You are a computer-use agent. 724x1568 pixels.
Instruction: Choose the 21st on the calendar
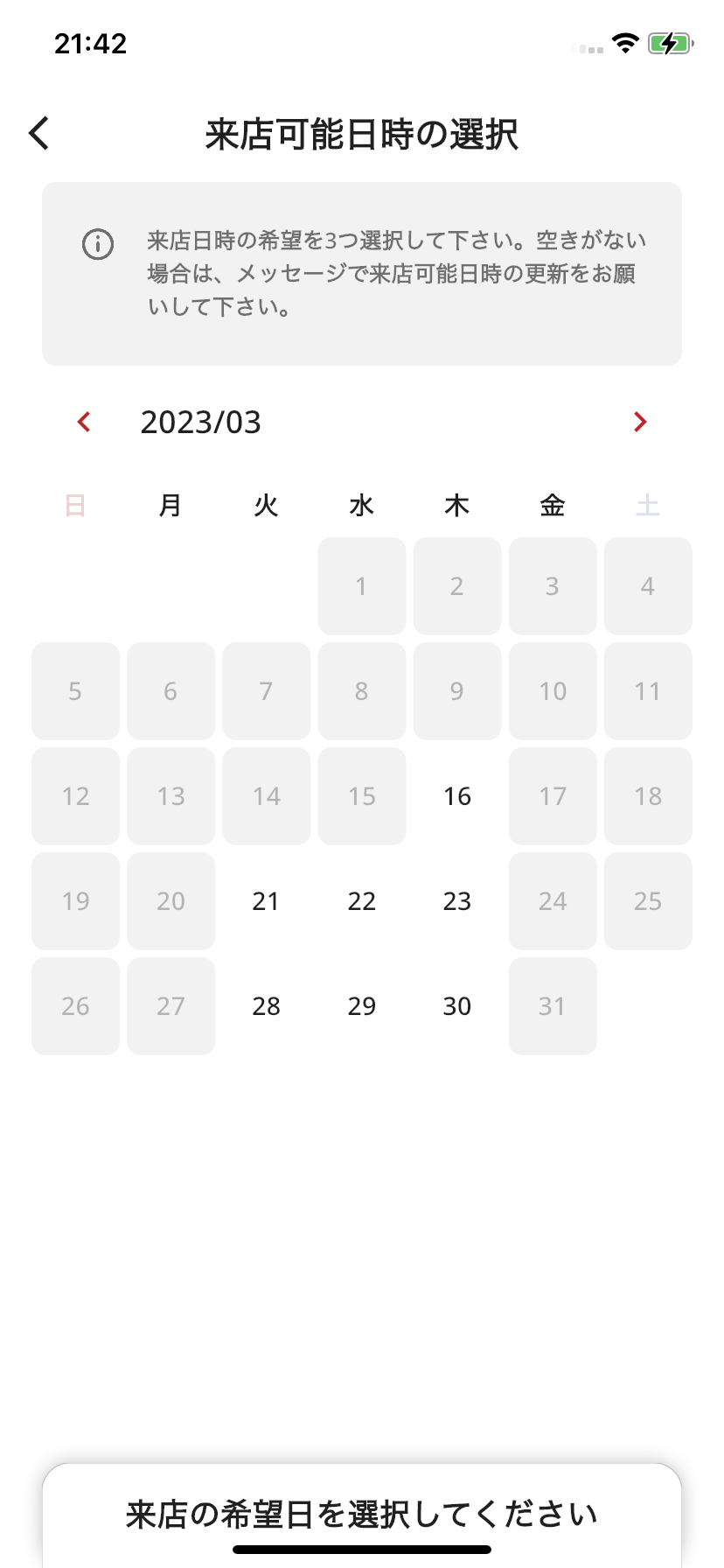tap(266, 901)
